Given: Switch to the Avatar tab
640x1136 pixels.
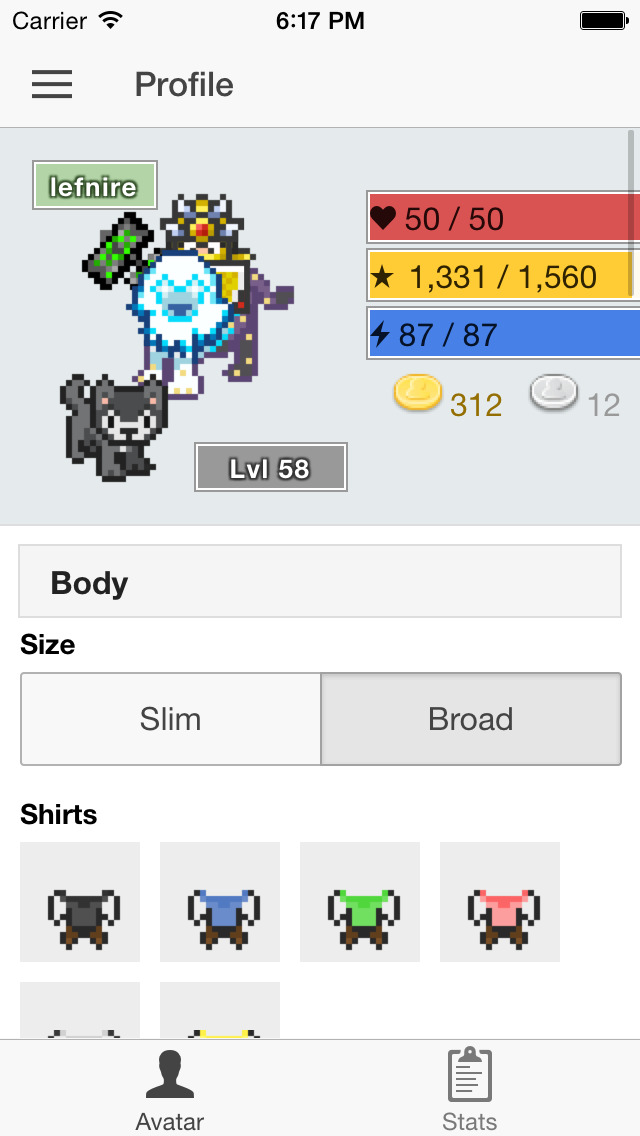Looking at the screenshot, I should click(x=170, y=1089).
